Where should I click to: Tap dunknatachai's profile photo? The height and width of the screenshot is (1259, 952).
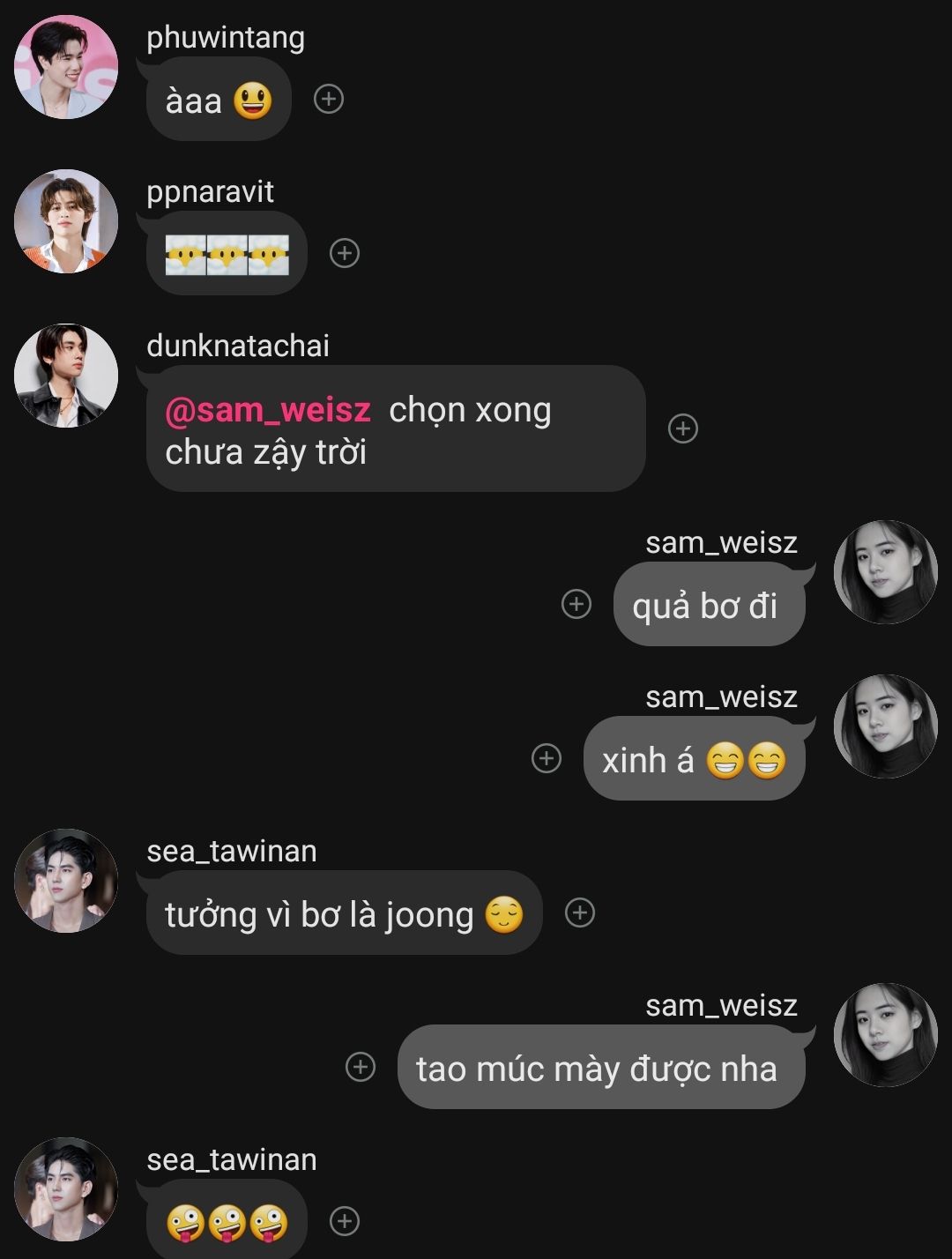pyautogui.click(x=66, y=376)
